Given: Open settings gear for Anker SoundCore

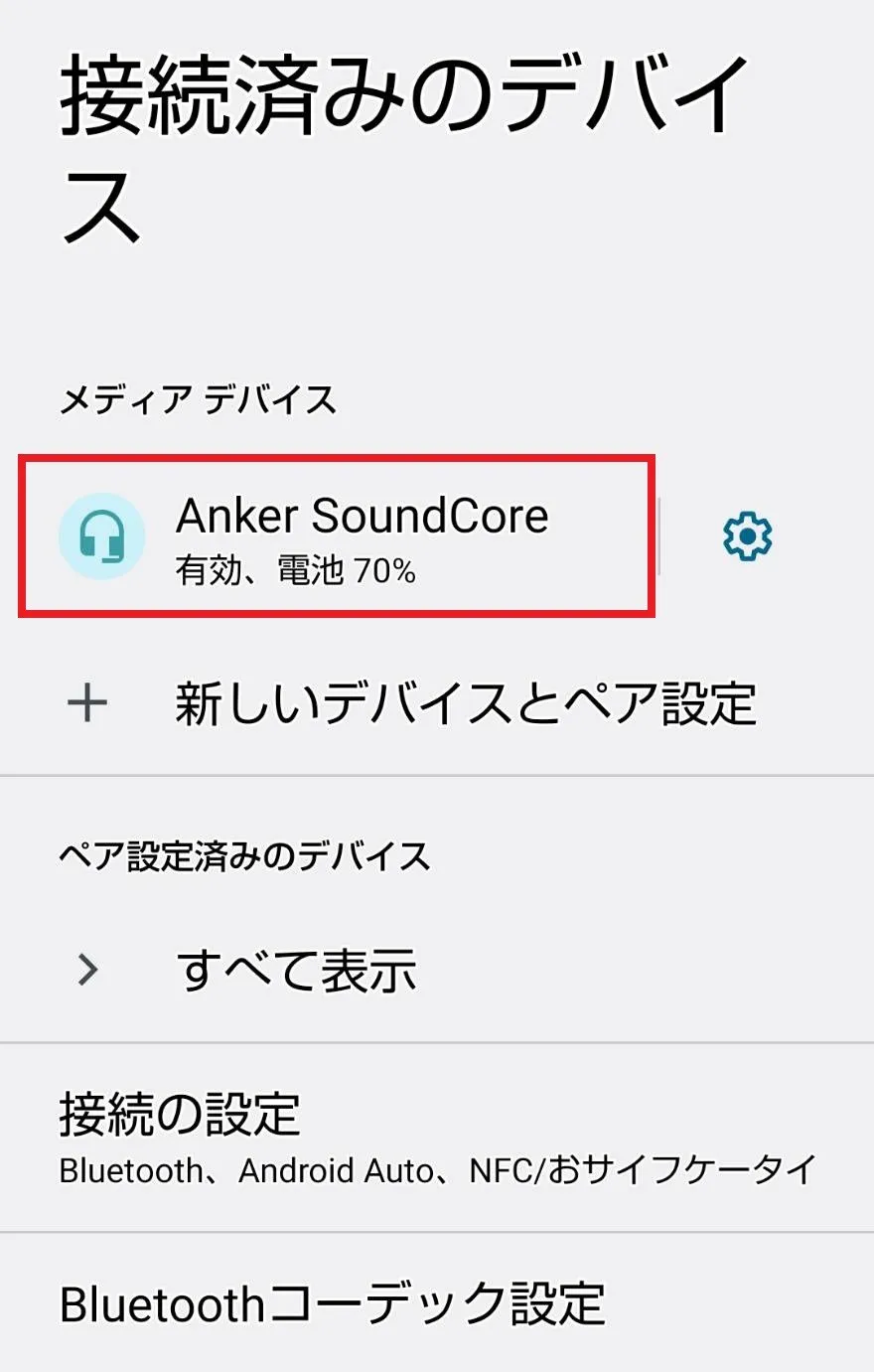Looking at the screenshot, I should (x=747, y=536).
